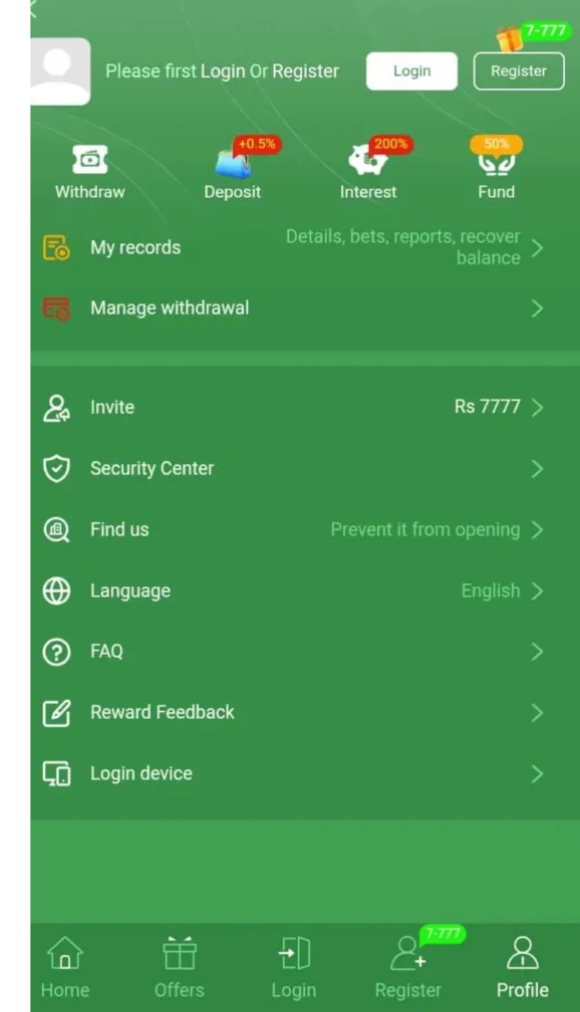Open the Reward Feedback row

coord(305,713)
